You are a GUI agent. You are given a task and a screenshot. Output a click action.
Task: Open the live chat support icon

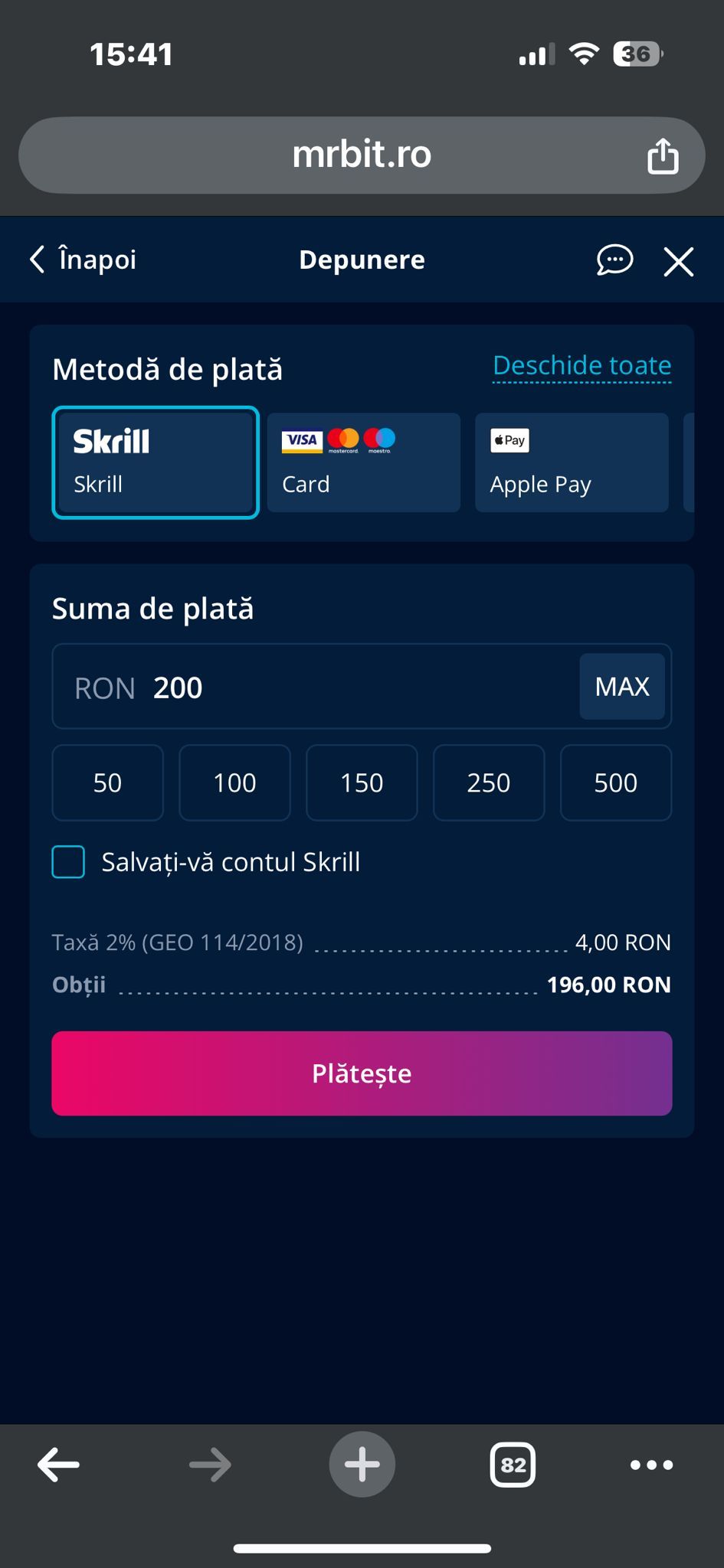pos(614,260)
